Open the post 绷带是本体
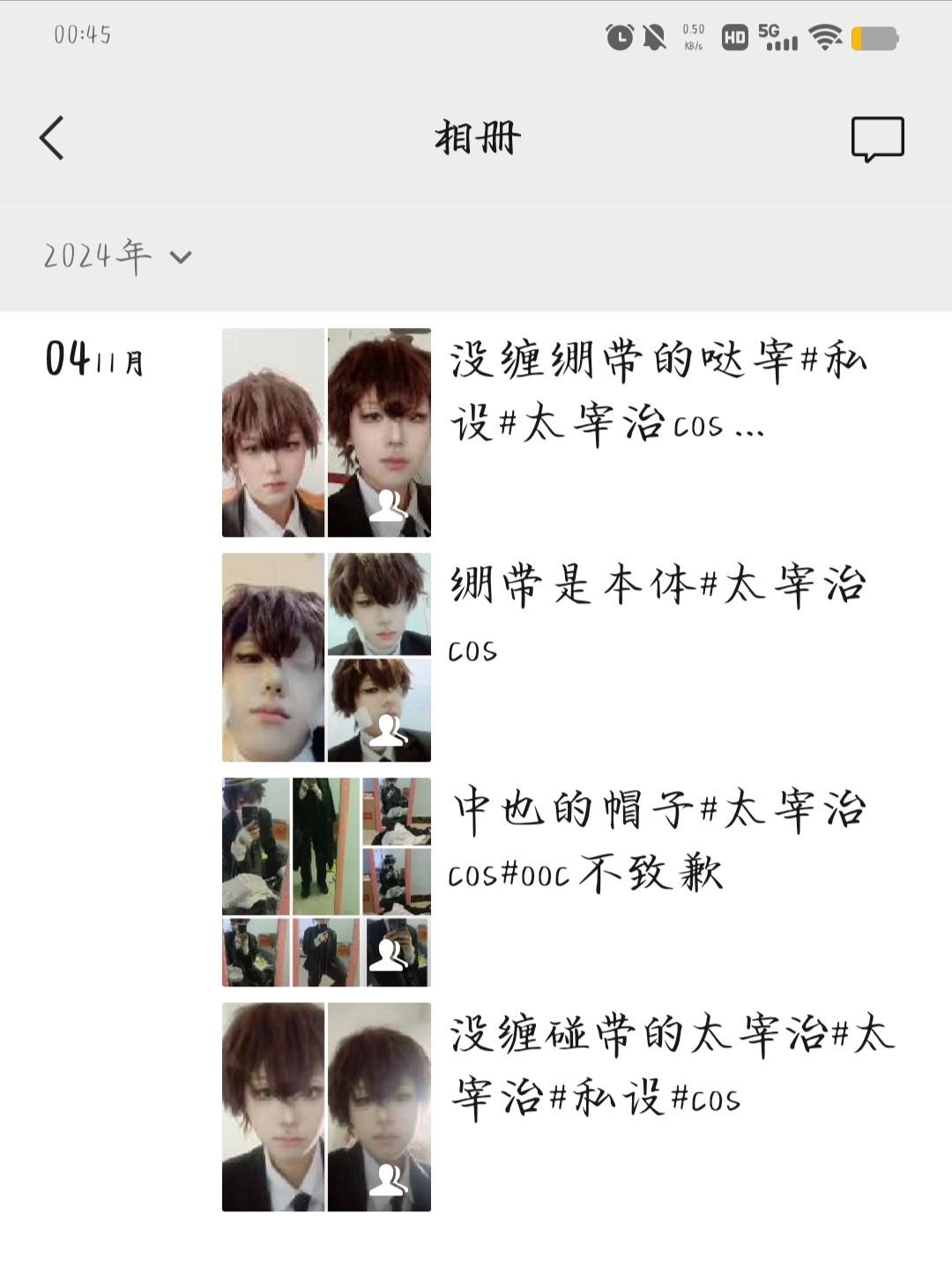 tap(559, 657)
